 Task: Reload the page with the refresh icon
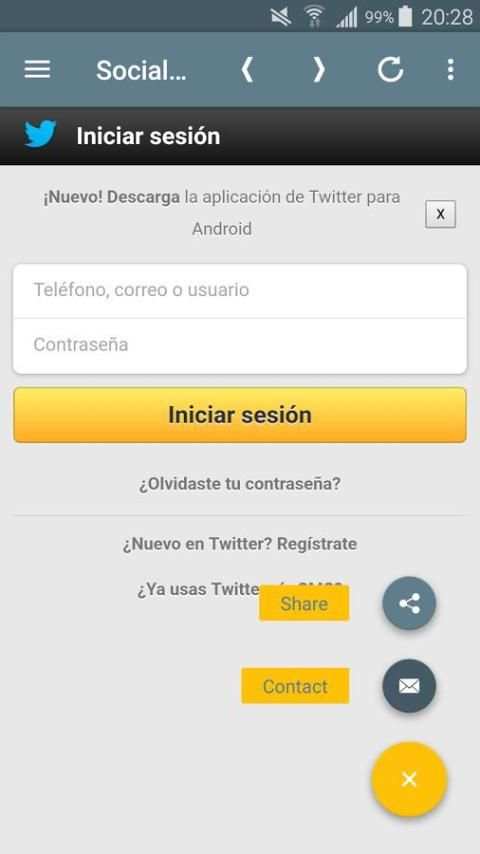[x=391, y=70]
